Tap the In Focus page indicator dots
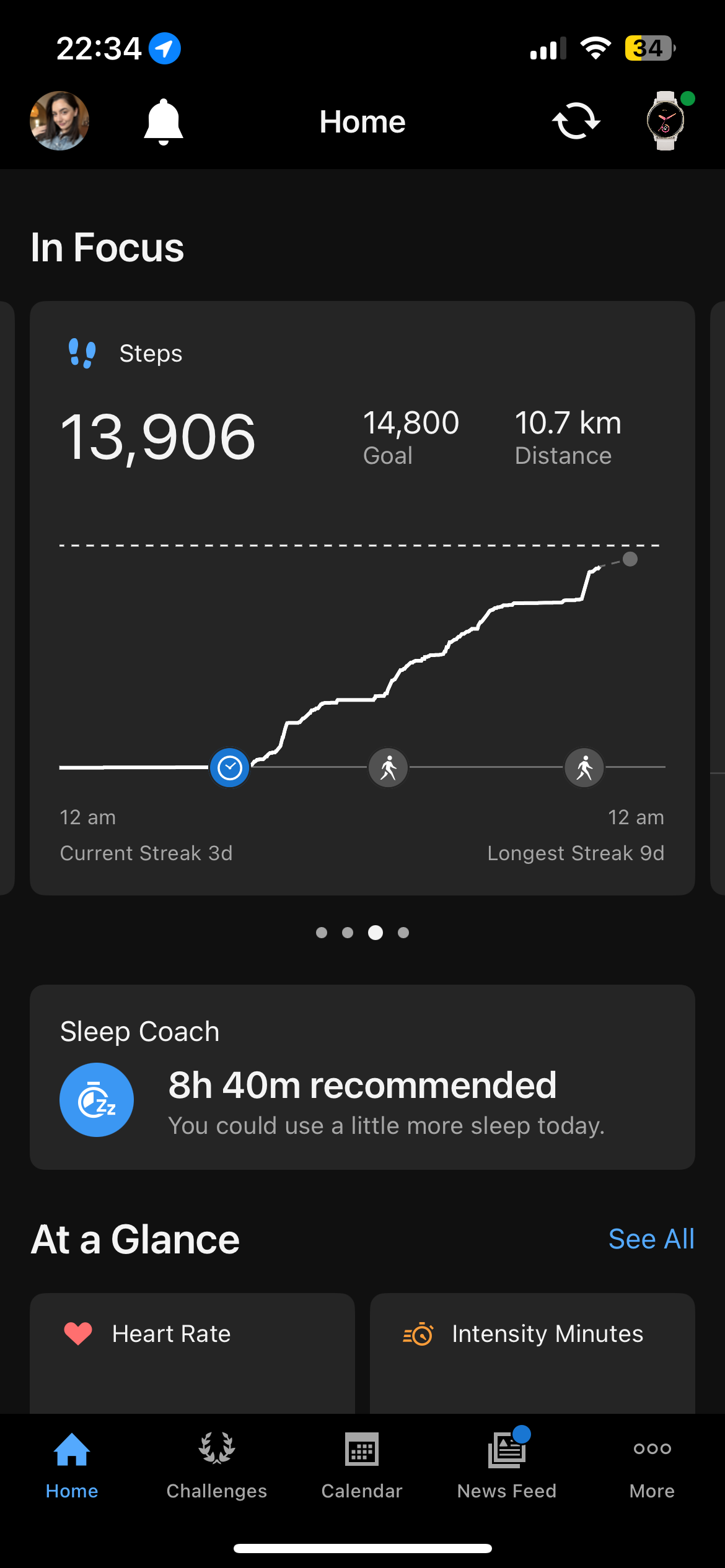Image resolution: width=725 pixels, height=1568 pixels. click(362, 933)
